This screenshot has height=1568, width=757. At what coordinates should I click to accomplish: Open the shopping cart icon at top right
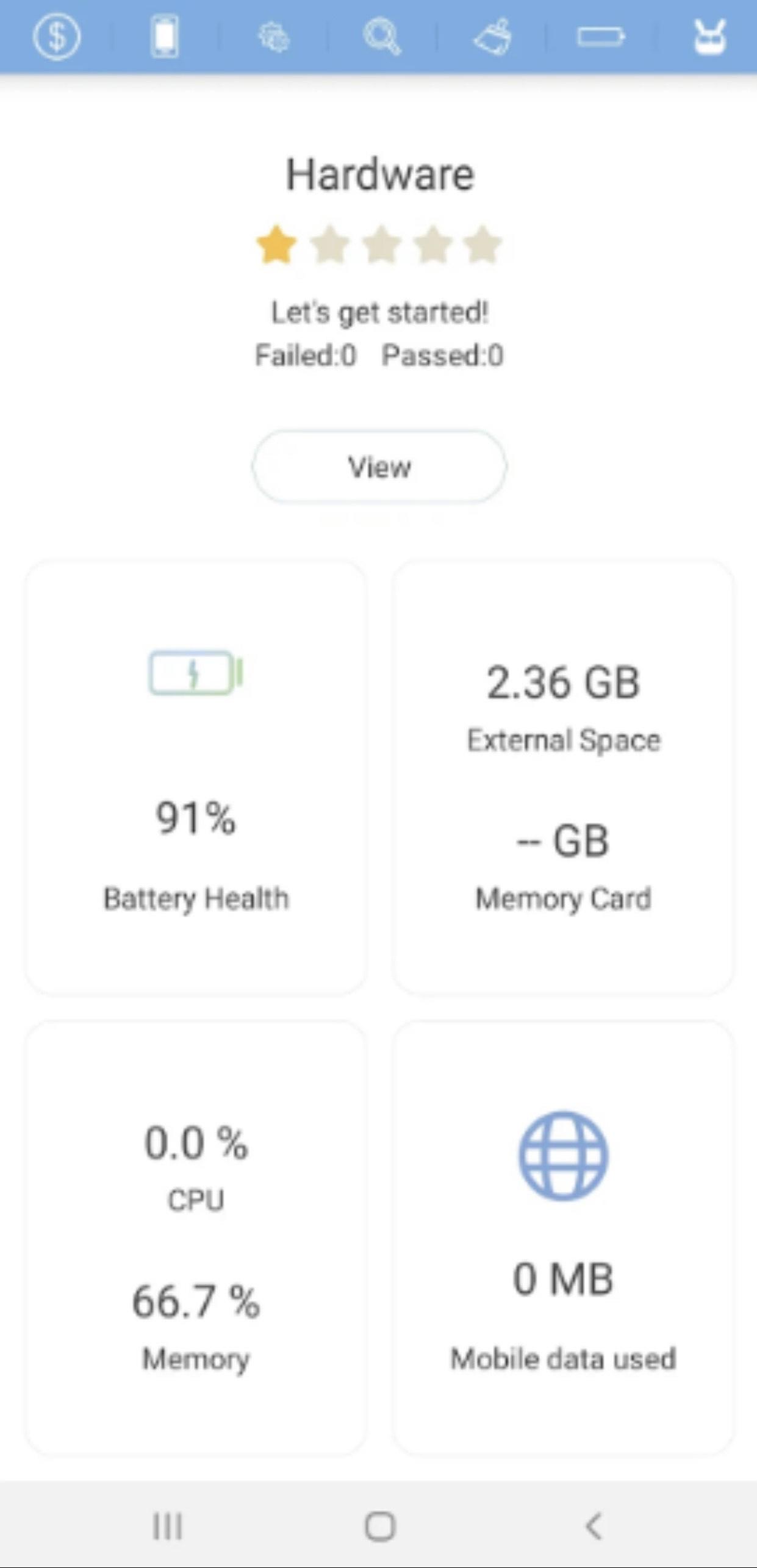pyautogui.click(x=711, y=37)
